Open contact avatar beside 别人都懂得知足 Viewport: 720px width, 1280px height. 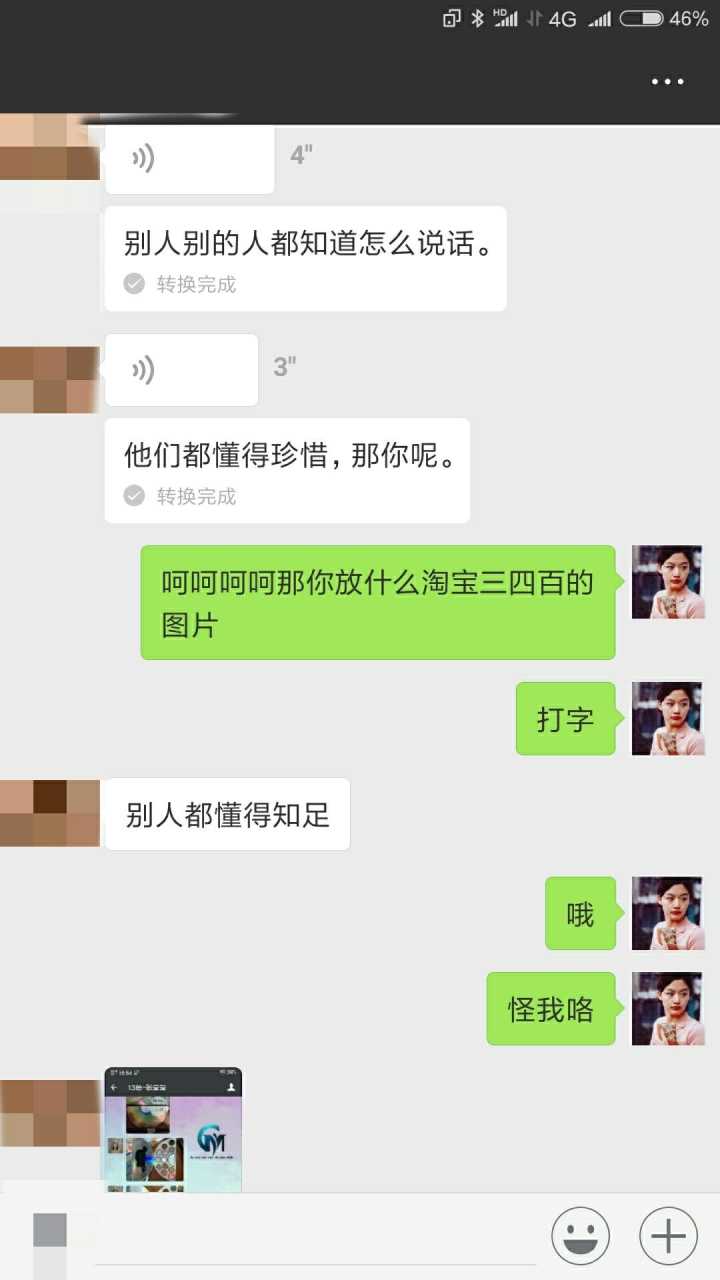pyautogui.click(x=50, y=813)
